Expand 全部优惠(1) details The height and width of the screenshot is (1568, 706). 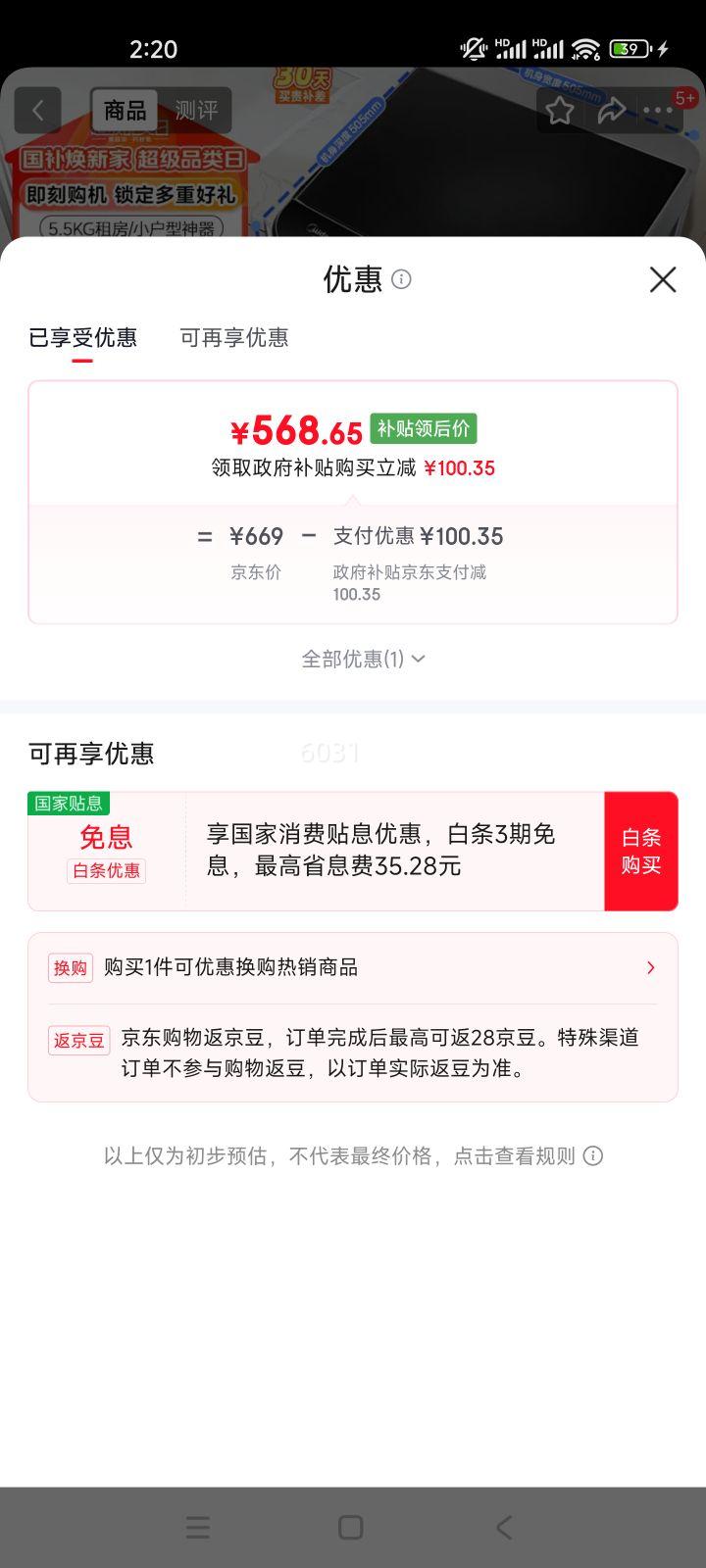pyautogui.click(x=362, y=659)
